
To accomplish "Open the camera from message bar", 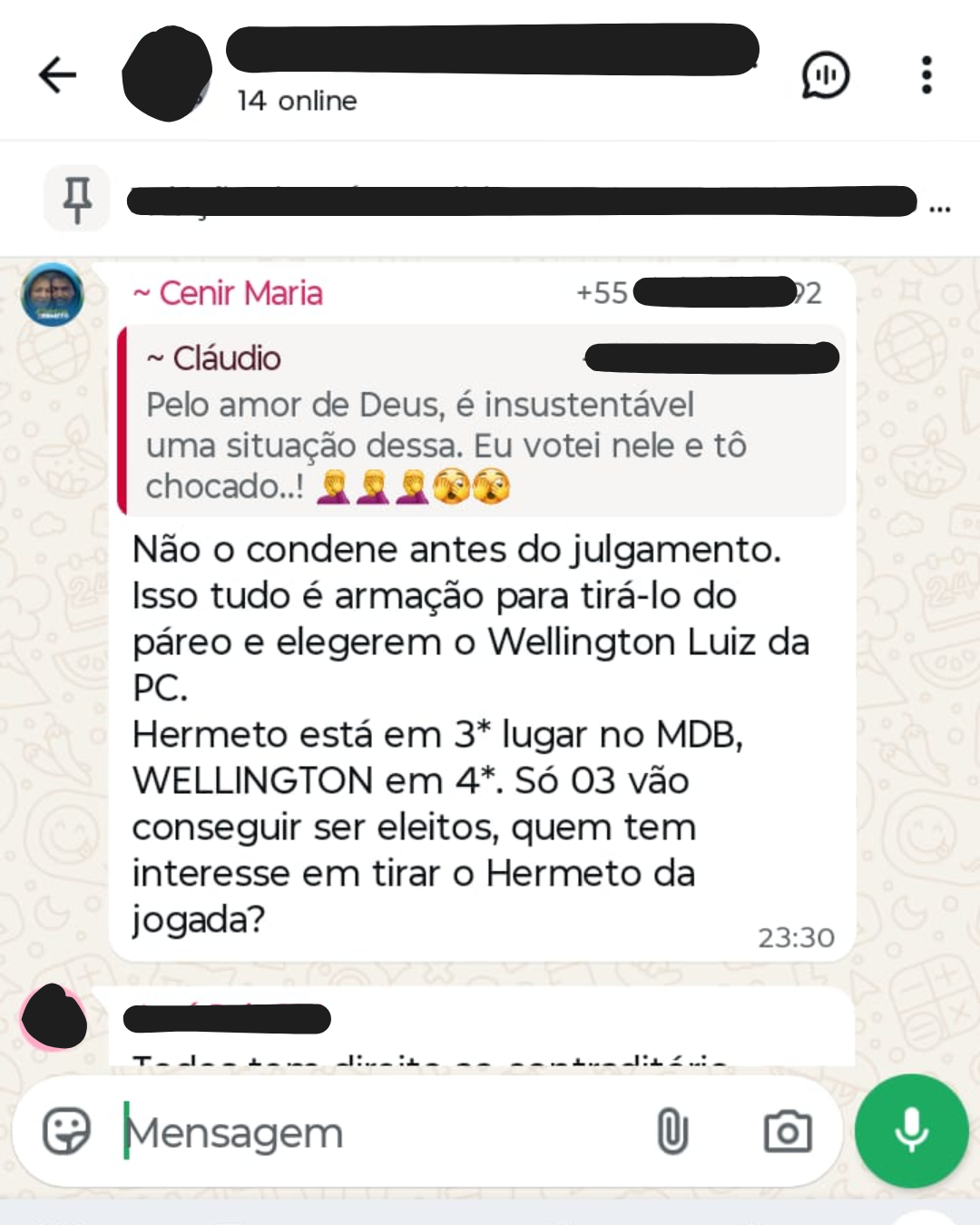I will 788,1132.
